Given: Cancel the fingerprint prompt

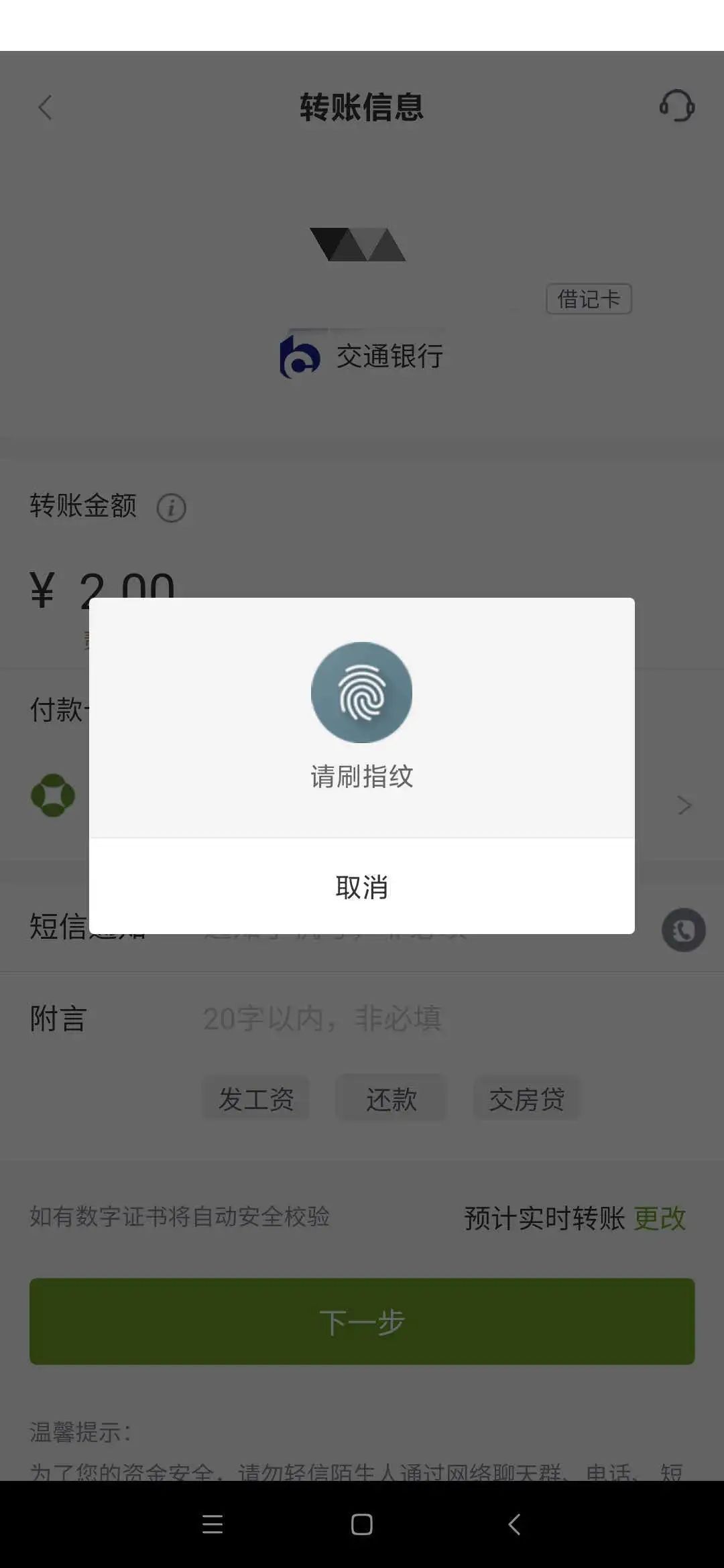Looking at the screenshot, I should point(361,887).
